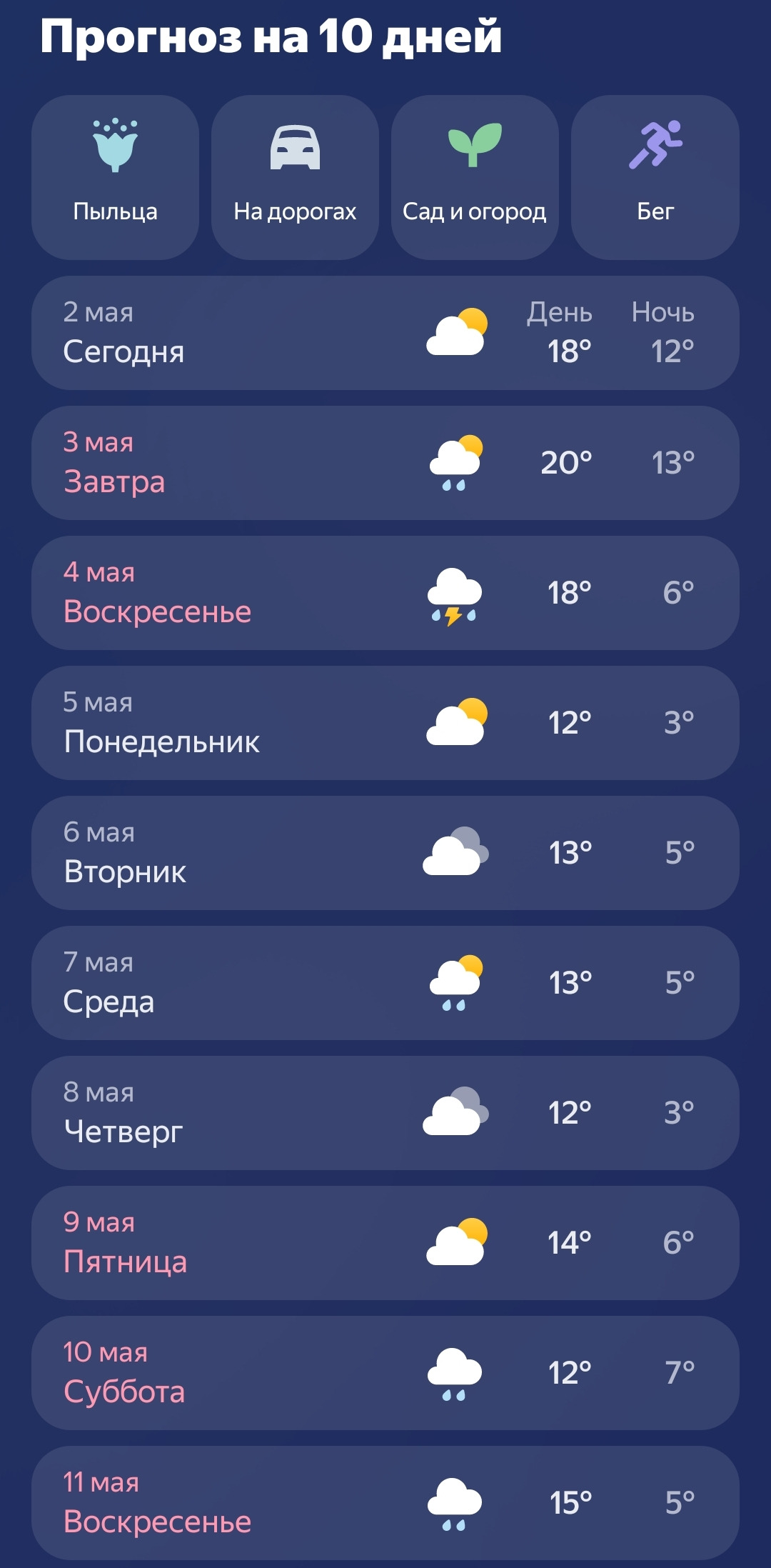Open the На дорогах road conditions
This screenshot has width=771, height=1568.
(295, 177)
